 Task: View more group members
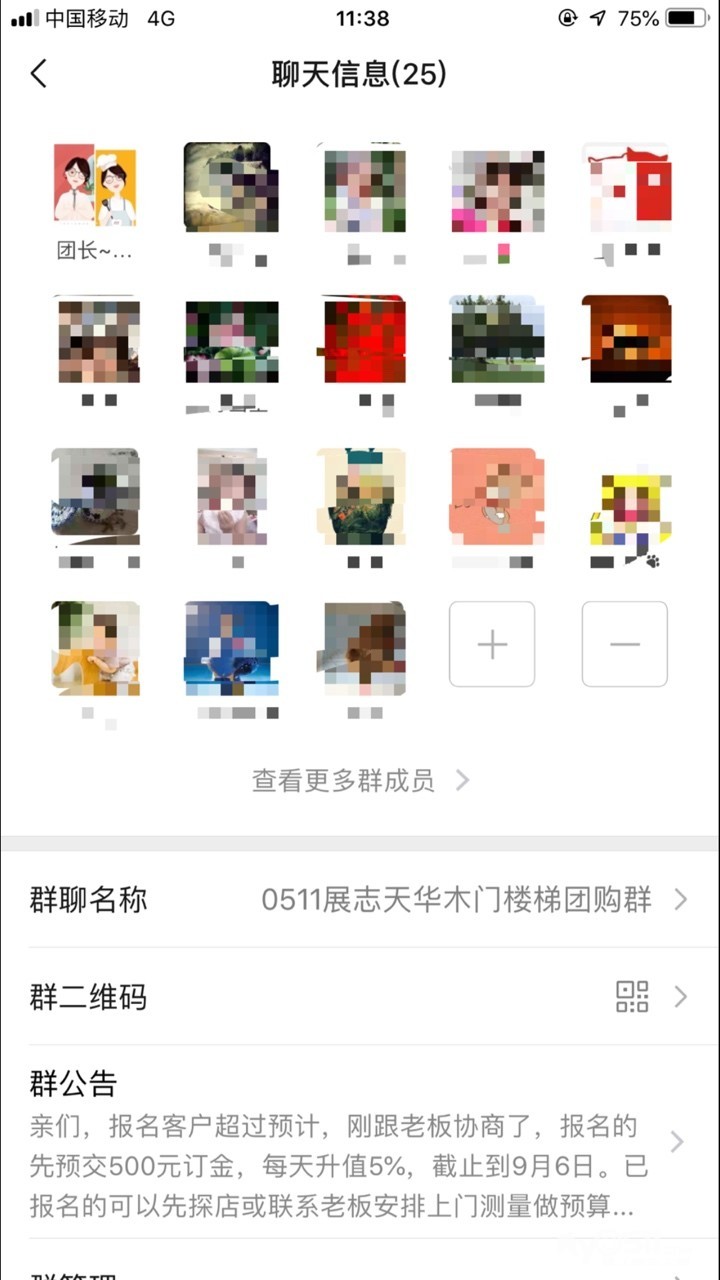click(x=360, y=781)
